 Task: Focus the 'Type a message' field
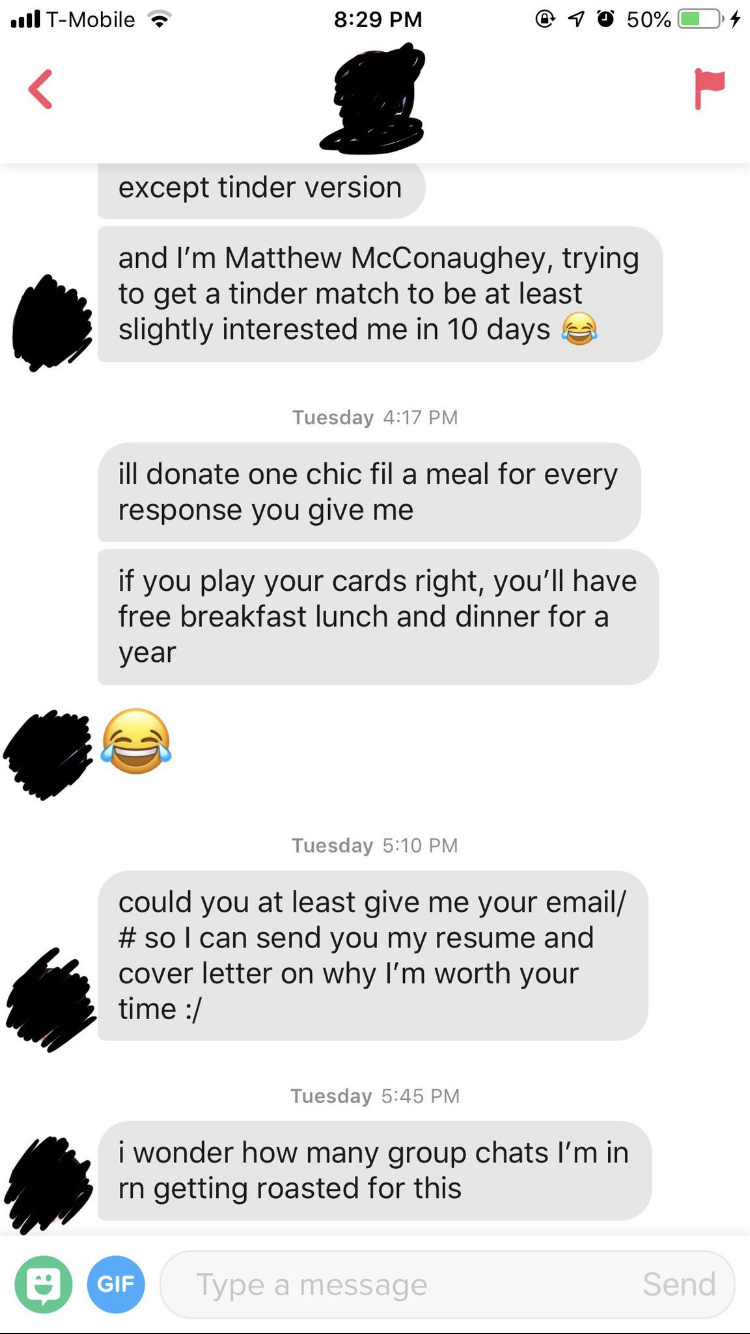400,1284
